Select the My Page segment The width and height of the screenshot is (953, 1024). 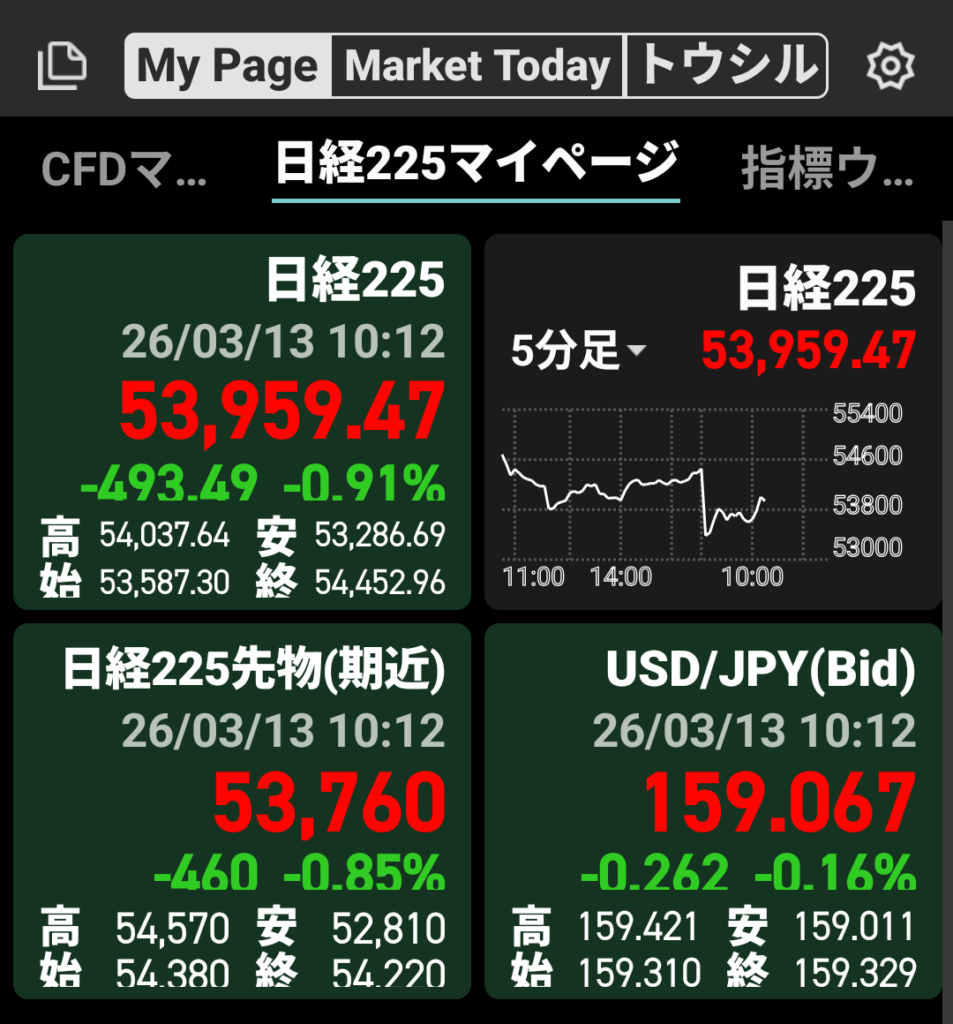(228, 67)
